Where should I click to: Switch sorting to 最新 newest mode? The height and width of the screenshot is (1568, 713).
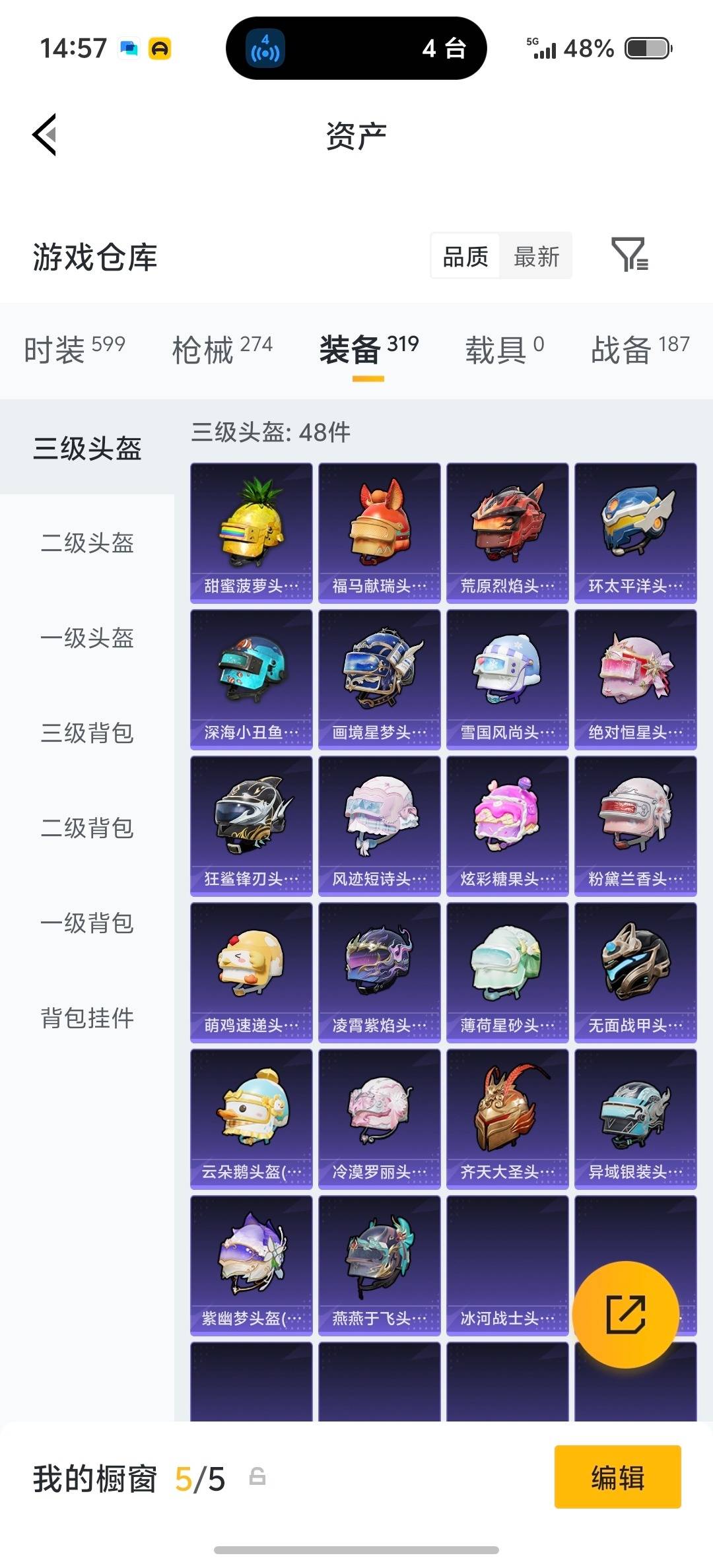[536, 256]
